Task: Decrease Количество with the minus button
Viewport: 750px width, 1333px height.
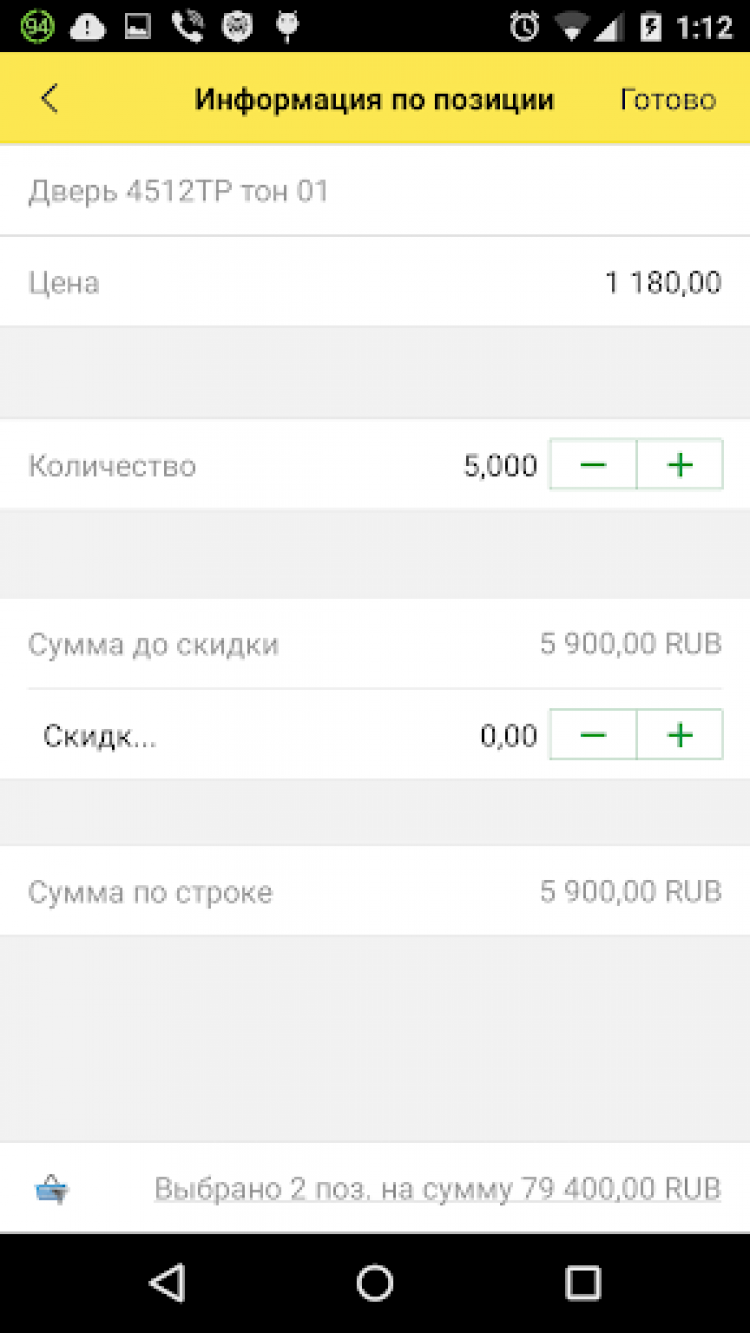Action: pyautogui.click(x=593, y=465)
